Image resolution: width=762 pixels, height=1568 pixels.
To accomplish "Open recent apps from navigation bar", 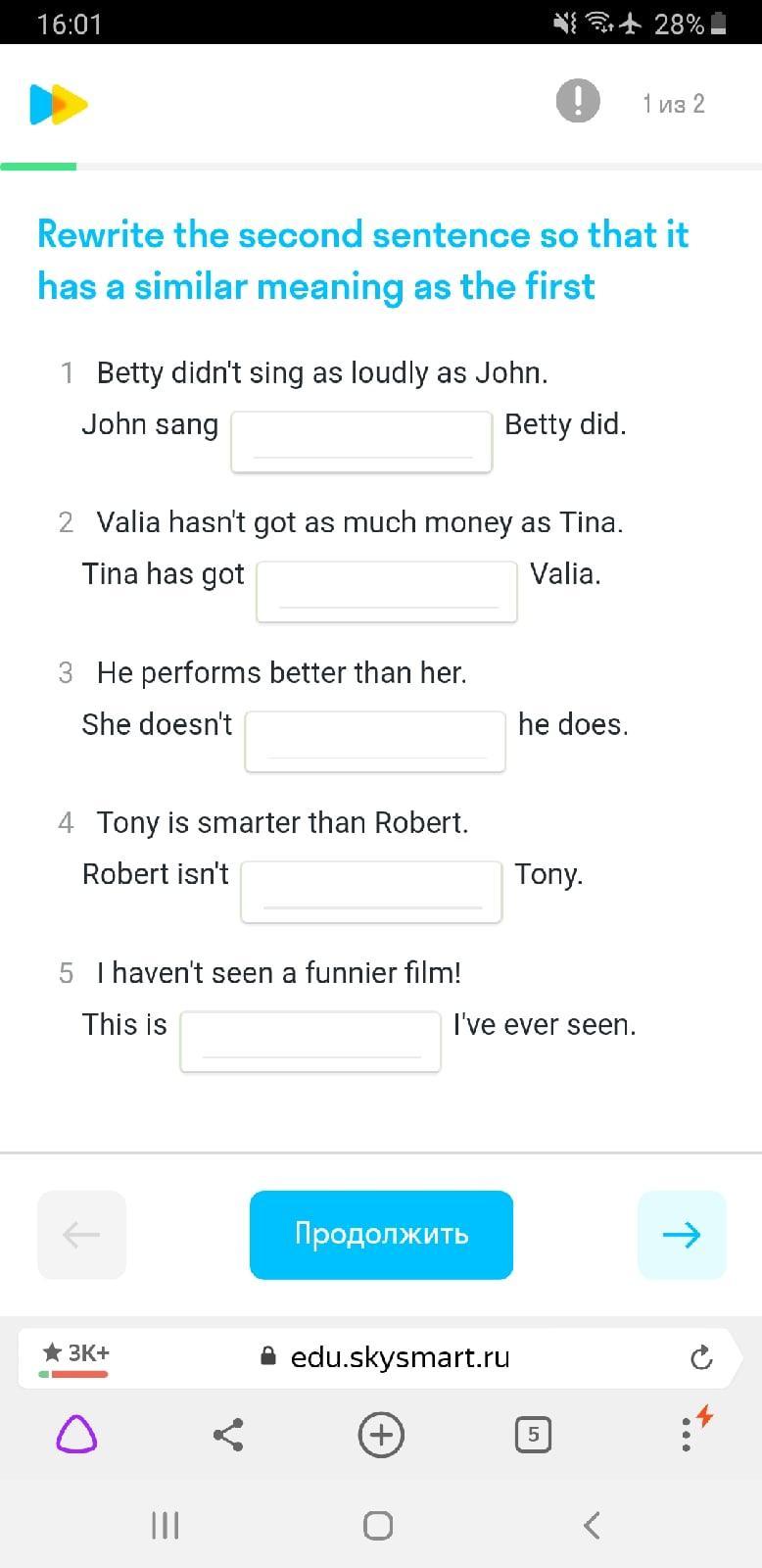I will (x=166, y=1525).
